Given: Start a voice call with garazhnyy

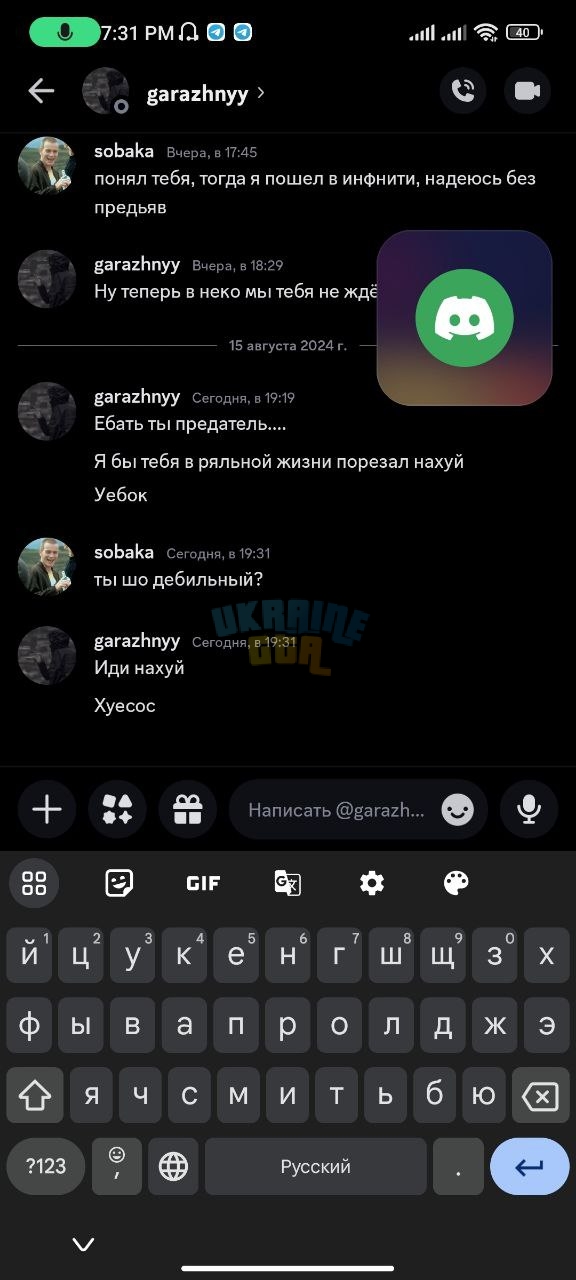Looking at the screenshot, I should coord(463,91).
